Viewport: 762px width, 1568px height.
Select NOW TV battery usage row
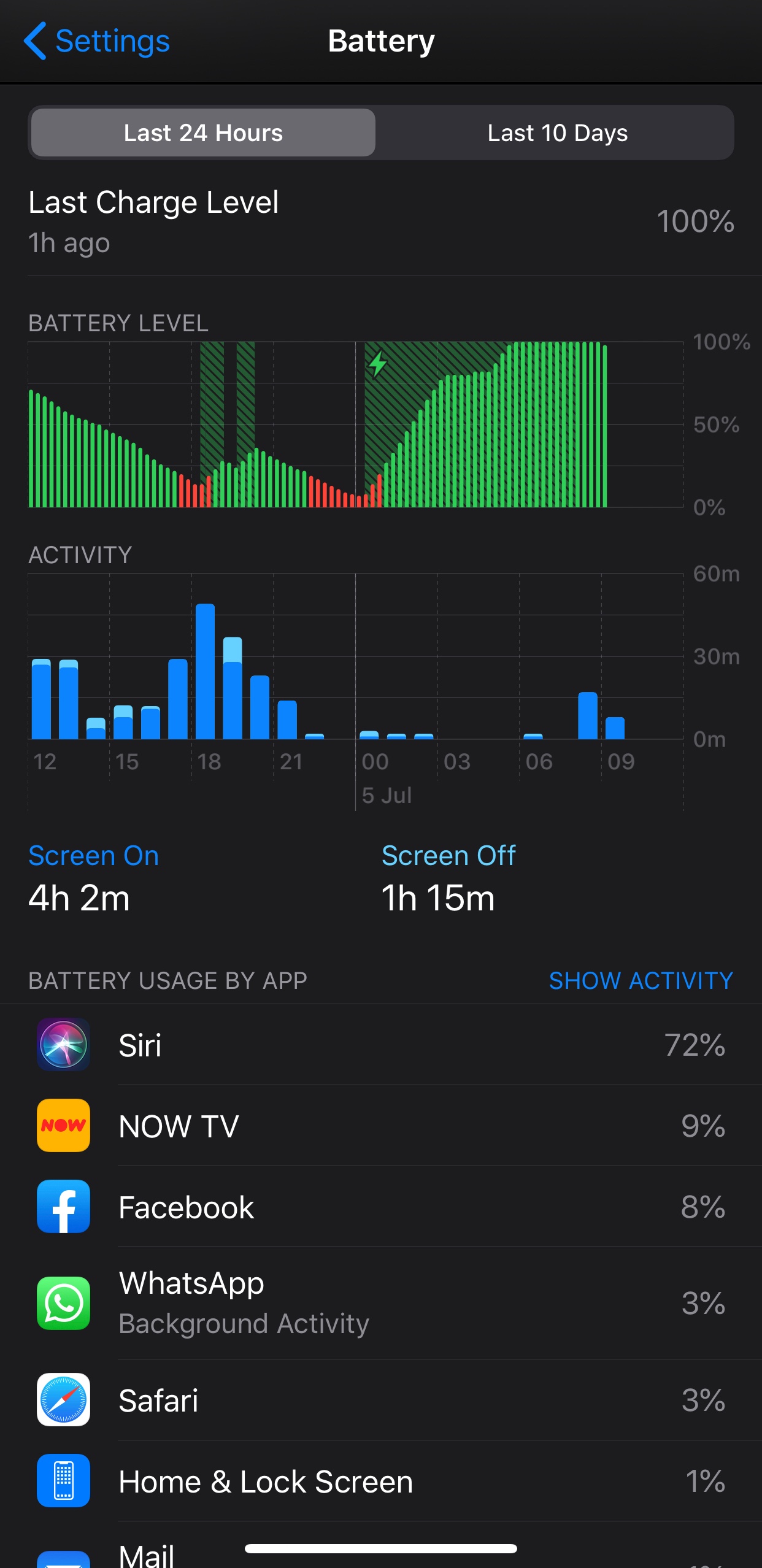click(x=380, y=1126)
